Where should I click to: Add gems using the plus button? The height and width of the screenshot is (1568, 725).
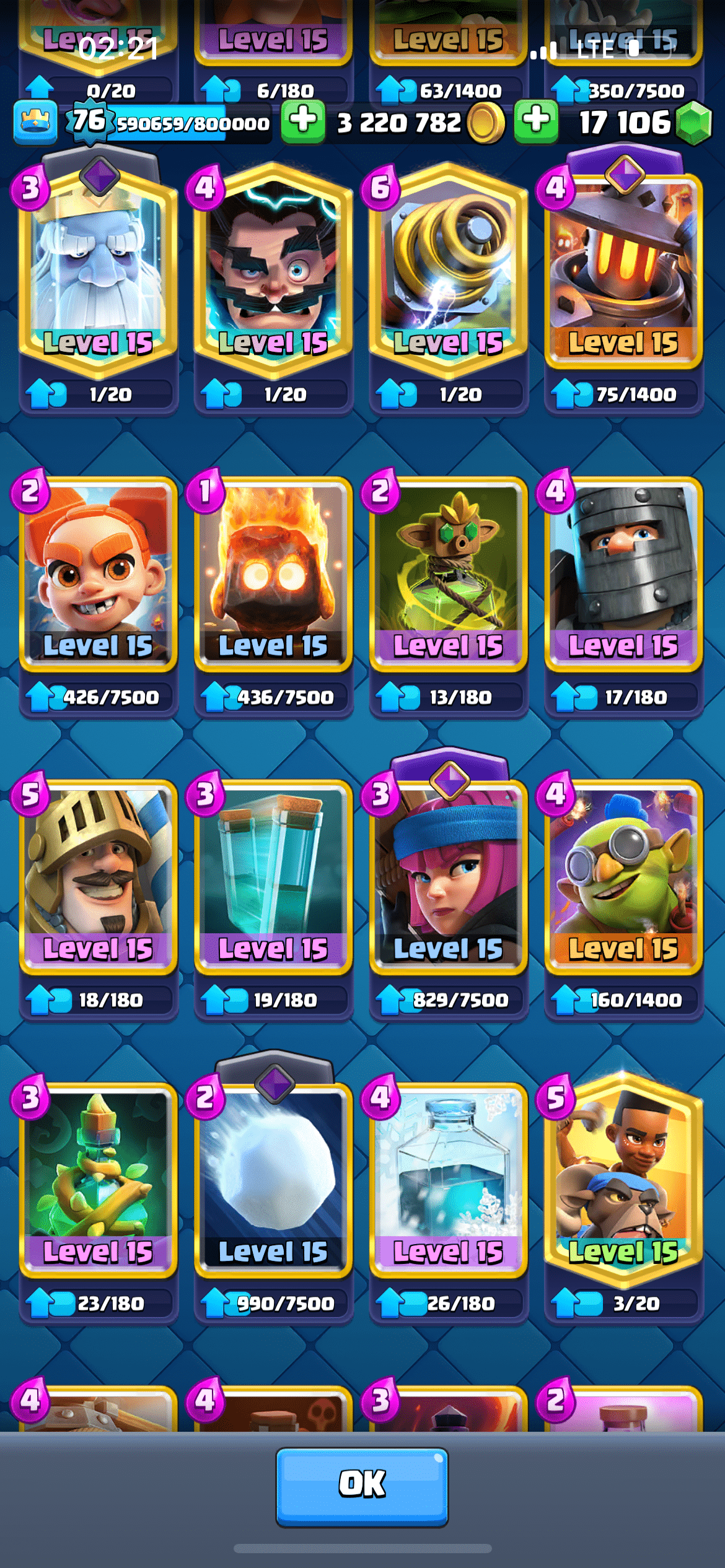point(536,121)
